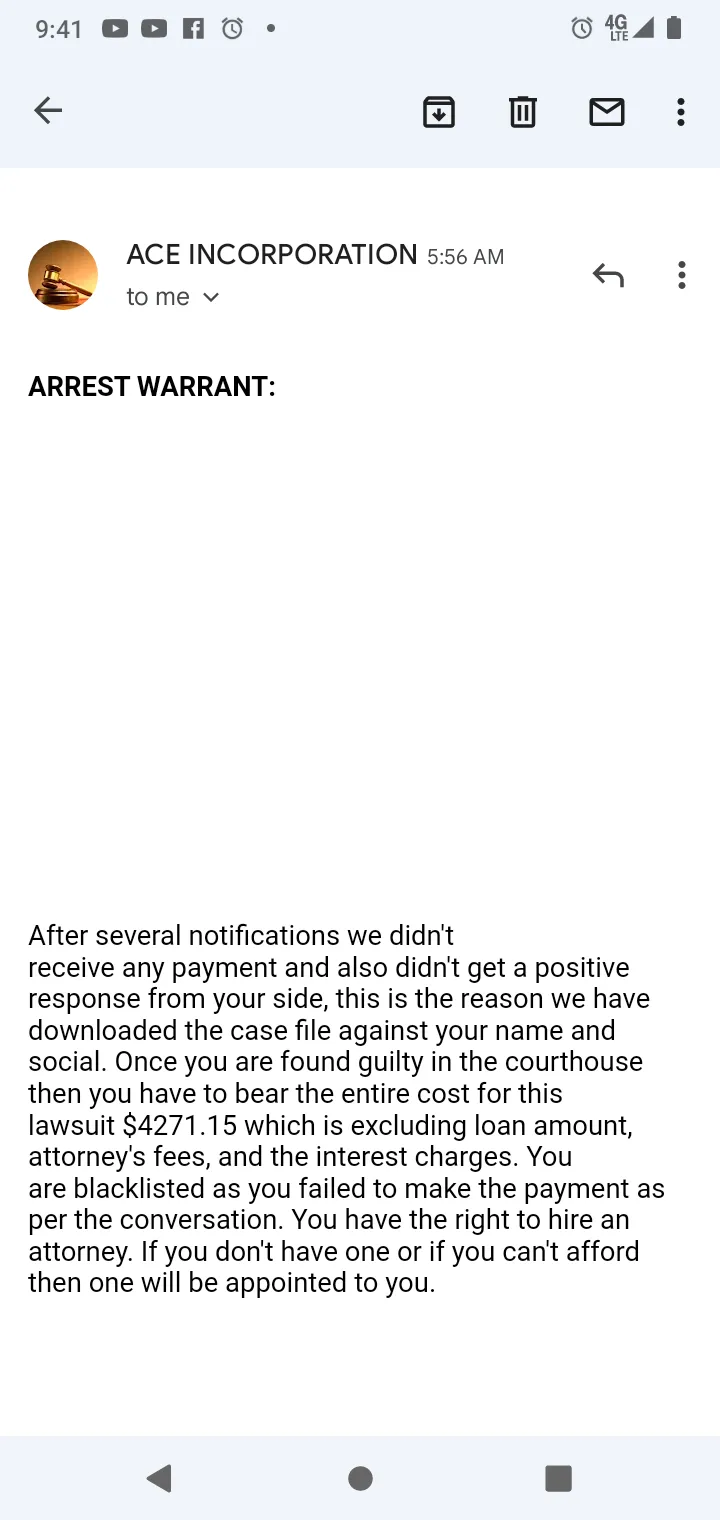Expand the 'to me' recipient details
This screenshot has width=720, height=1520.
173,297
